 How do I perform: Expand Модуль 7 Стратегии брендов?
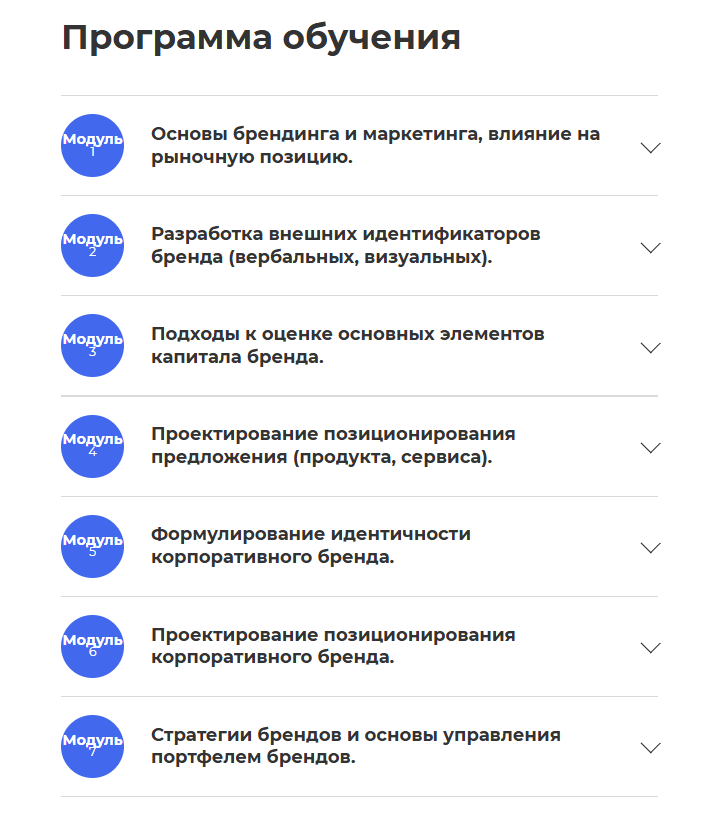point(650,747)
